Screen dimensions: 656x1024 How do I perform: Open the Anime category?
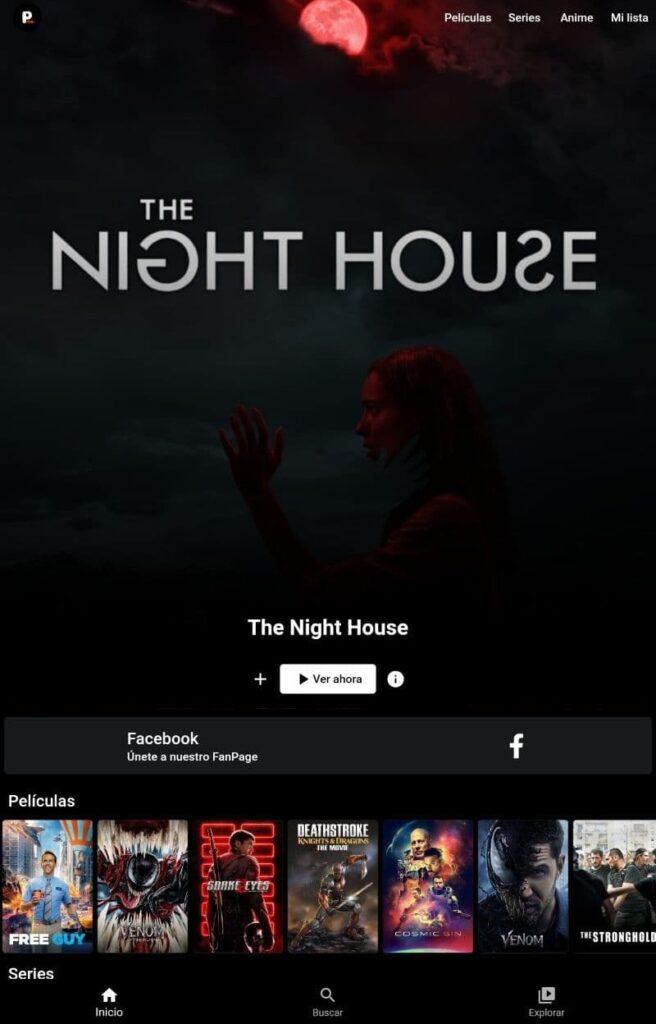point(576,18)
